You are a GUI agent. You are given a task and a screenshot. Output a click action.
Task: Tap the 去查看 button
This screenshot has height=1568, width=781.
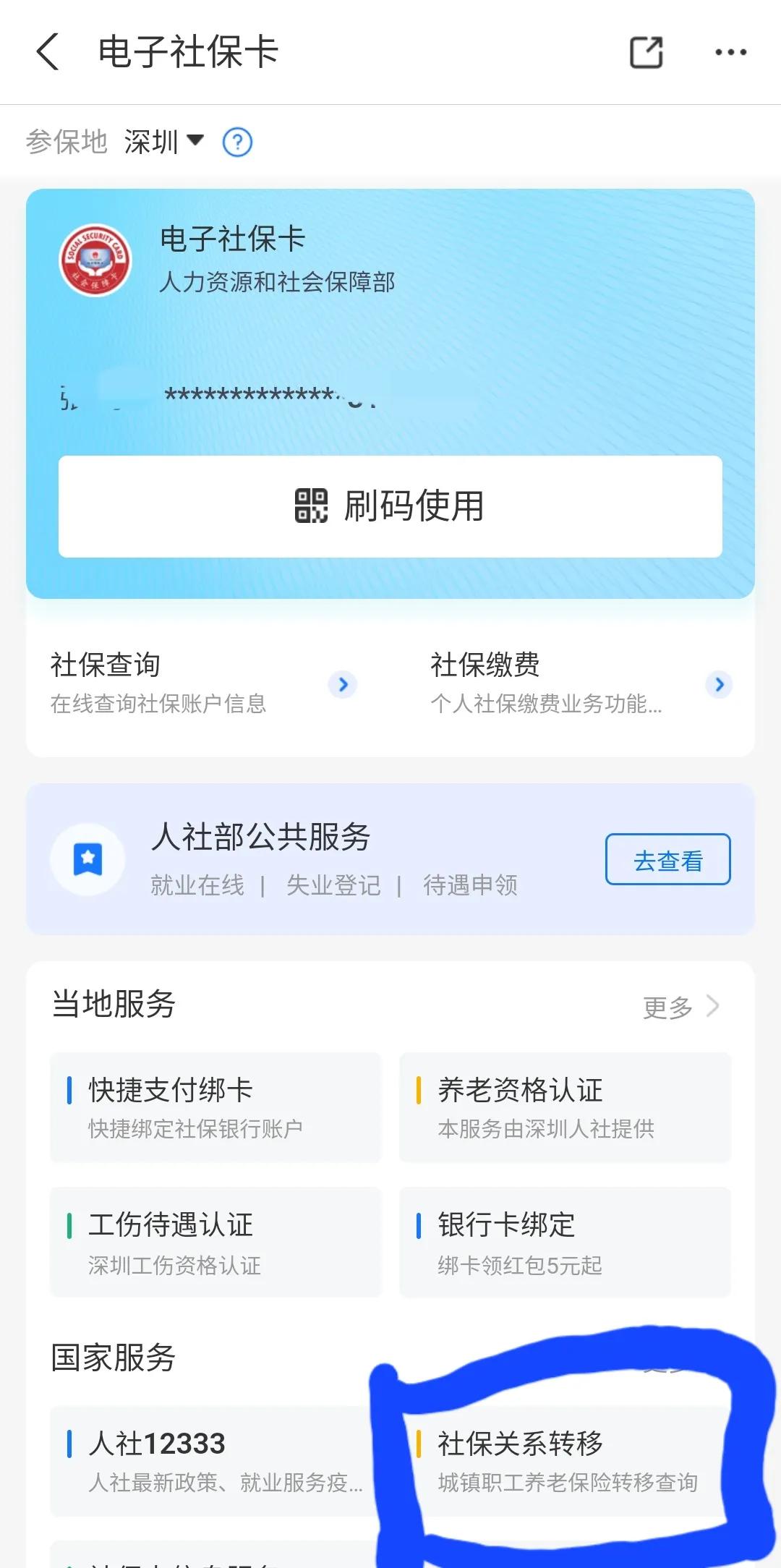(x=666, y=859)
